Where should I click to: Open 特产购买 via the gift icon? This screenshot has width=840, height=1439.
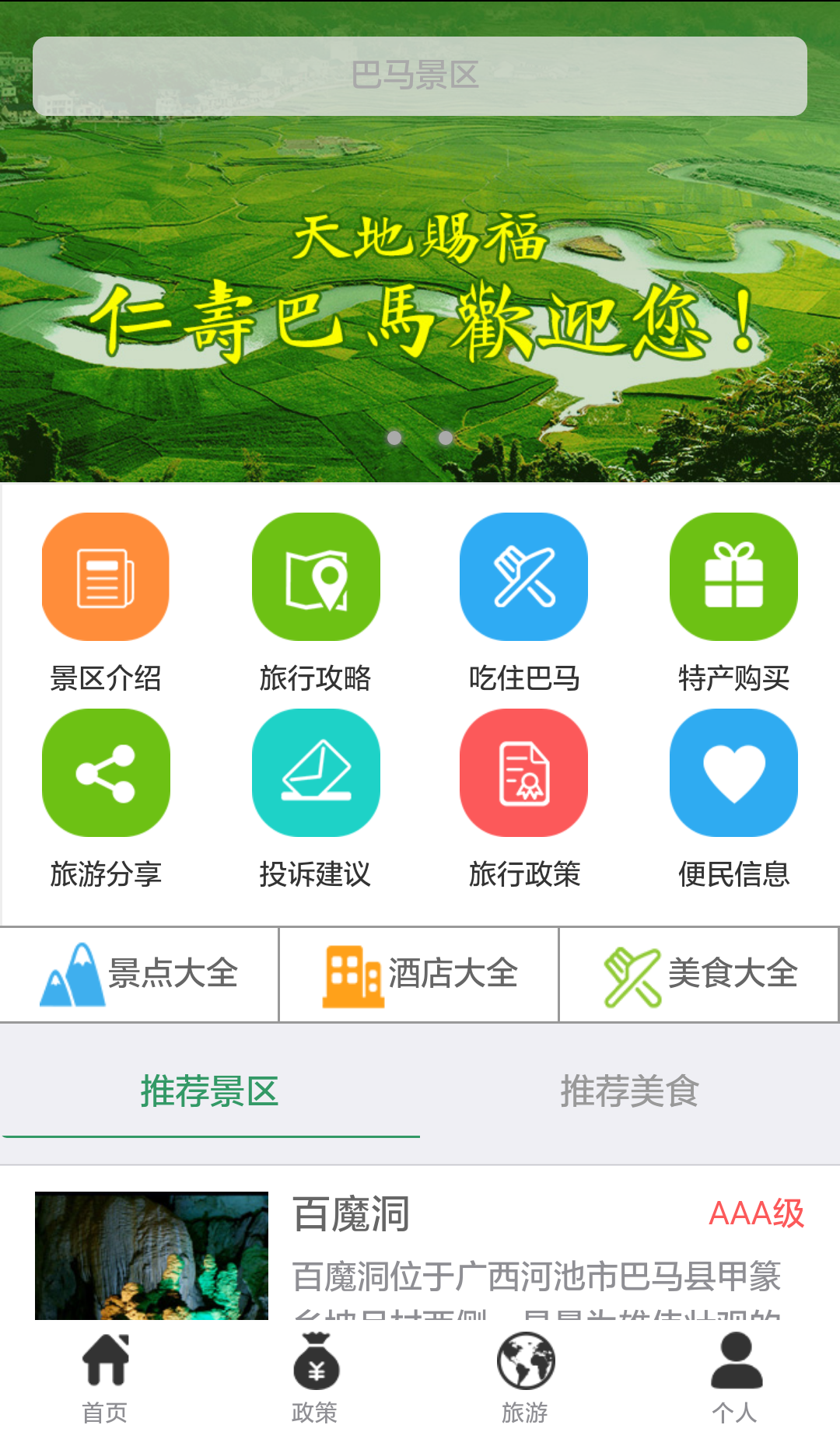point(733,577)
